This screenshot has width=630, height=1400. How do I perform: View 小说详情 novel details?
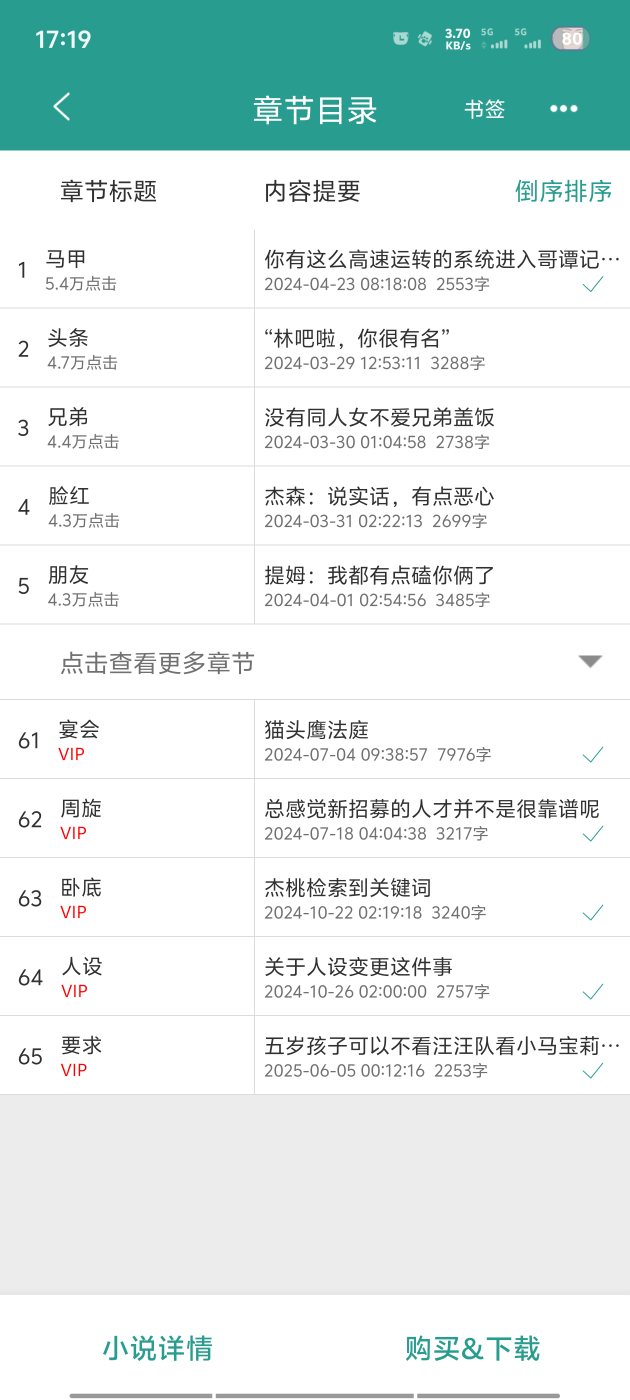tap(157, 1348)
